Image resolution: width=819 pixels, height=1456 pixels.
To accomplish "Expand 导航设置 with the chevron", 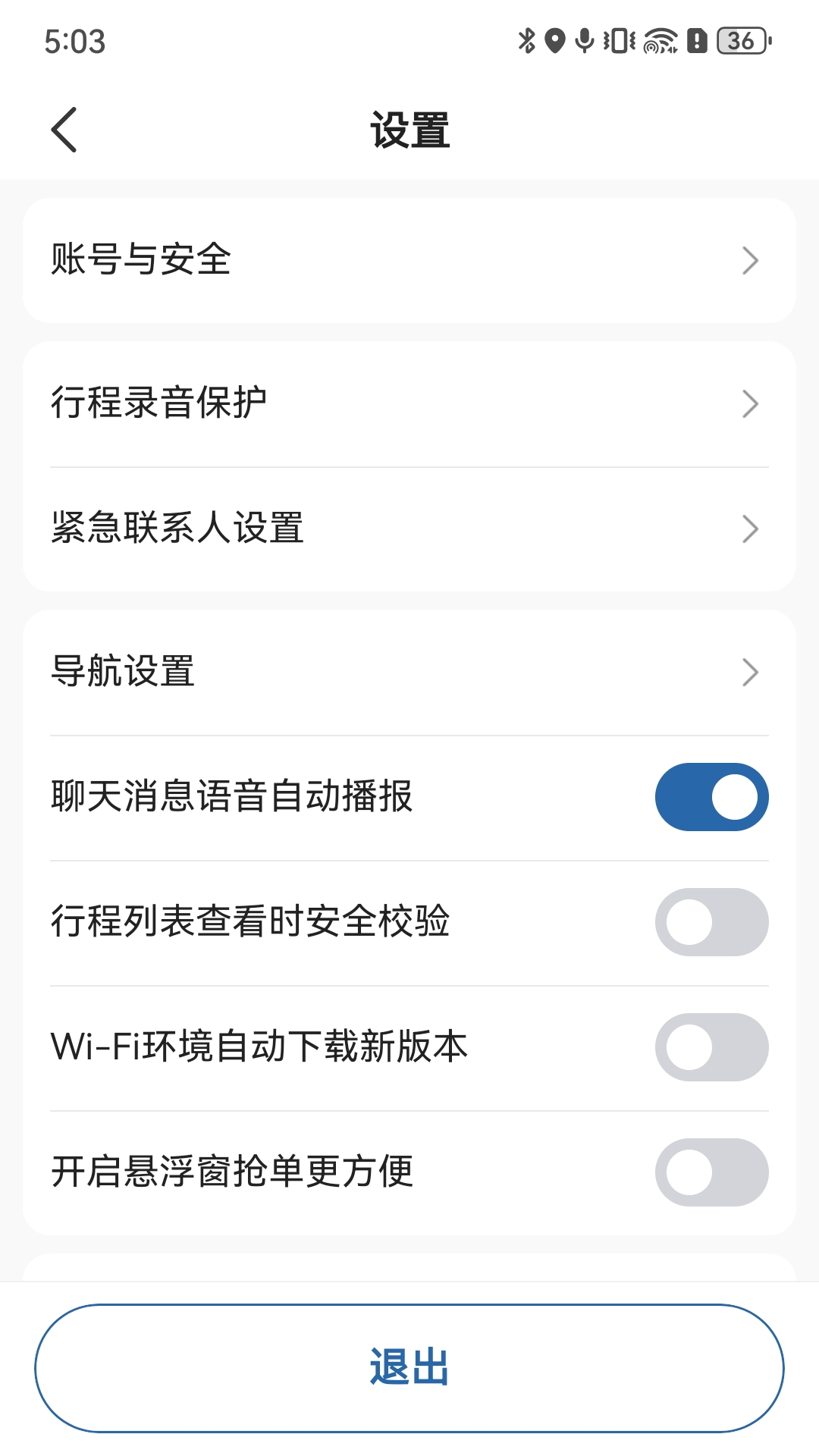I will point(751,672).
